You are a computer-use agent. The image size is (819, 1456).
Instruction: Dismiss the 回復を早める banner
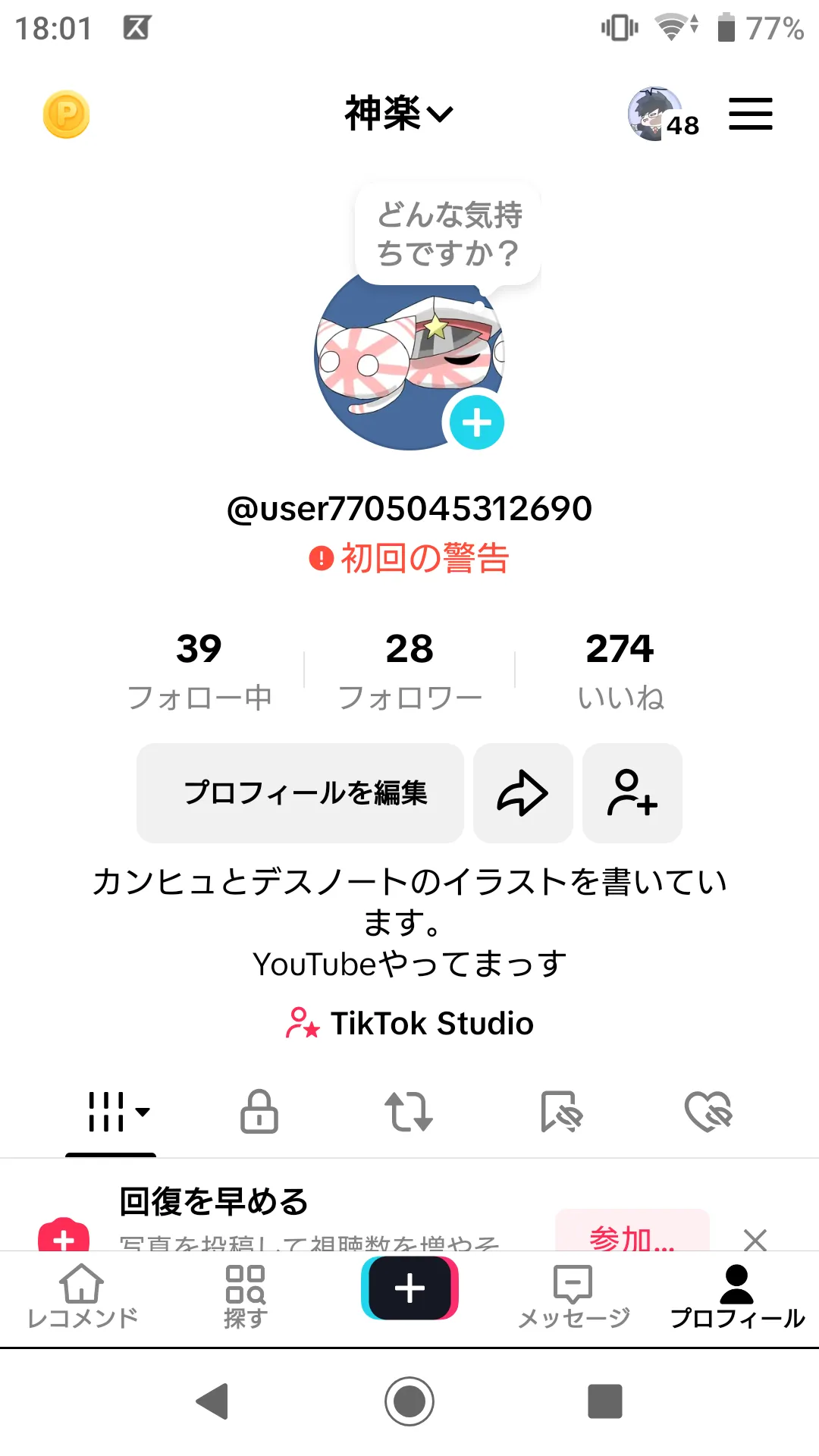pyautogui.click(x=755, y=1239)
